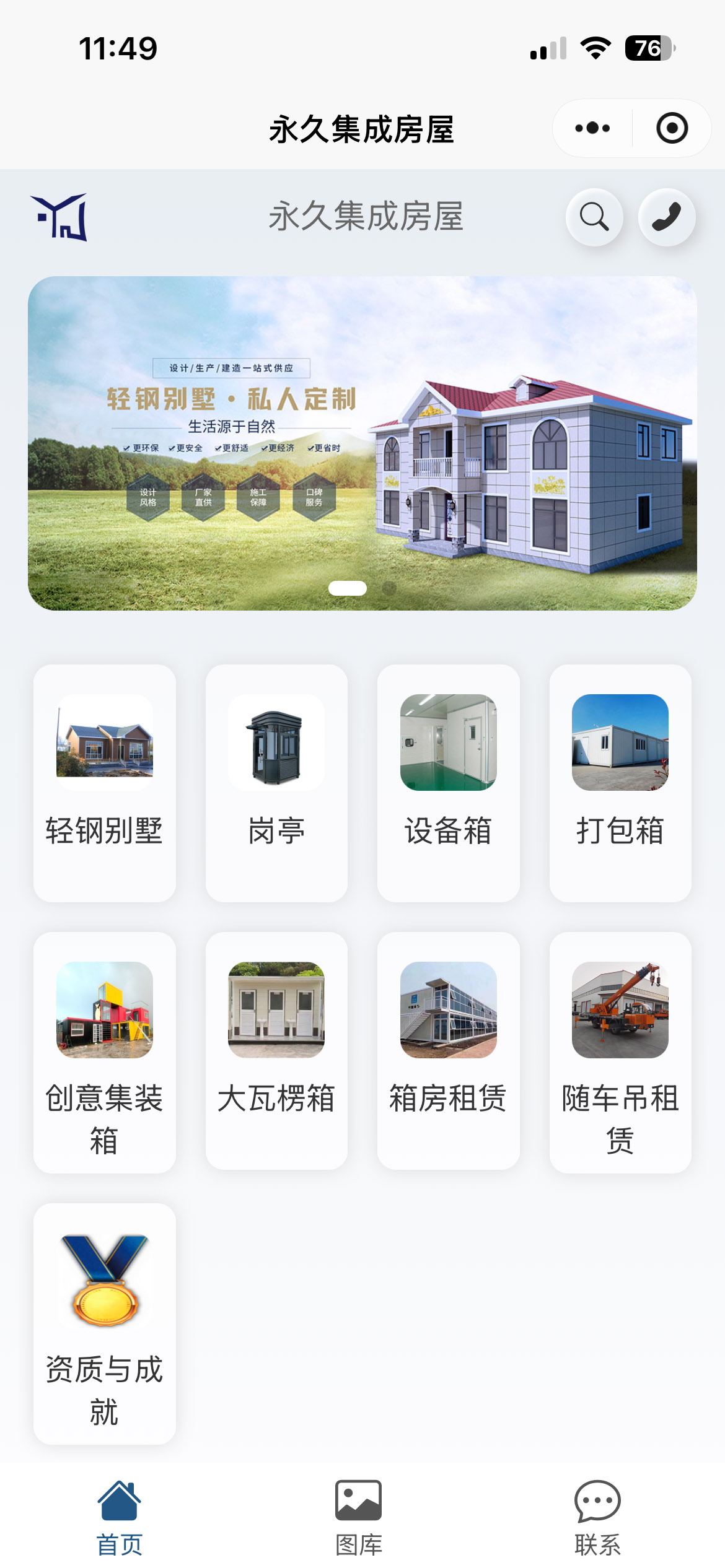Open the 随车吊租赁 card
The image size is (725, 1568).
coord(620,1052)
